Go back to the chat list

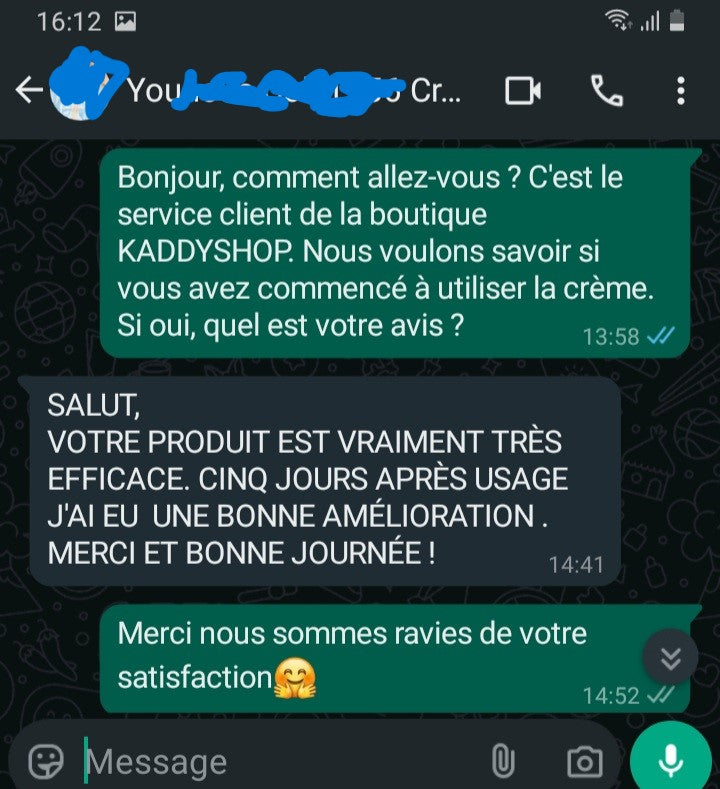coord(29,91)
